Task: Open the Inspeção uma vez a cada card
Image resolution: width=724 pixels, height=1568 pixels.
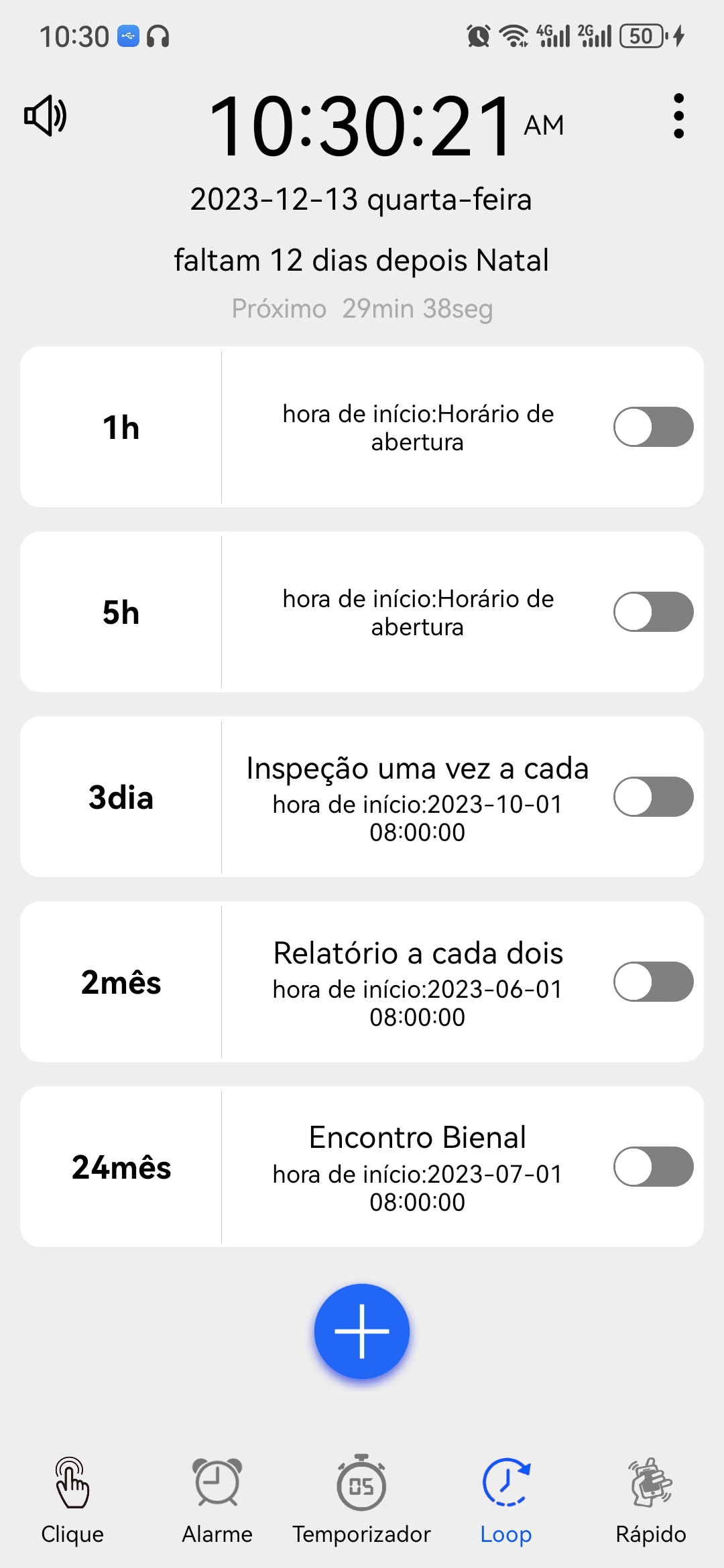Action: pyautogui.click(x=362, y=797)
